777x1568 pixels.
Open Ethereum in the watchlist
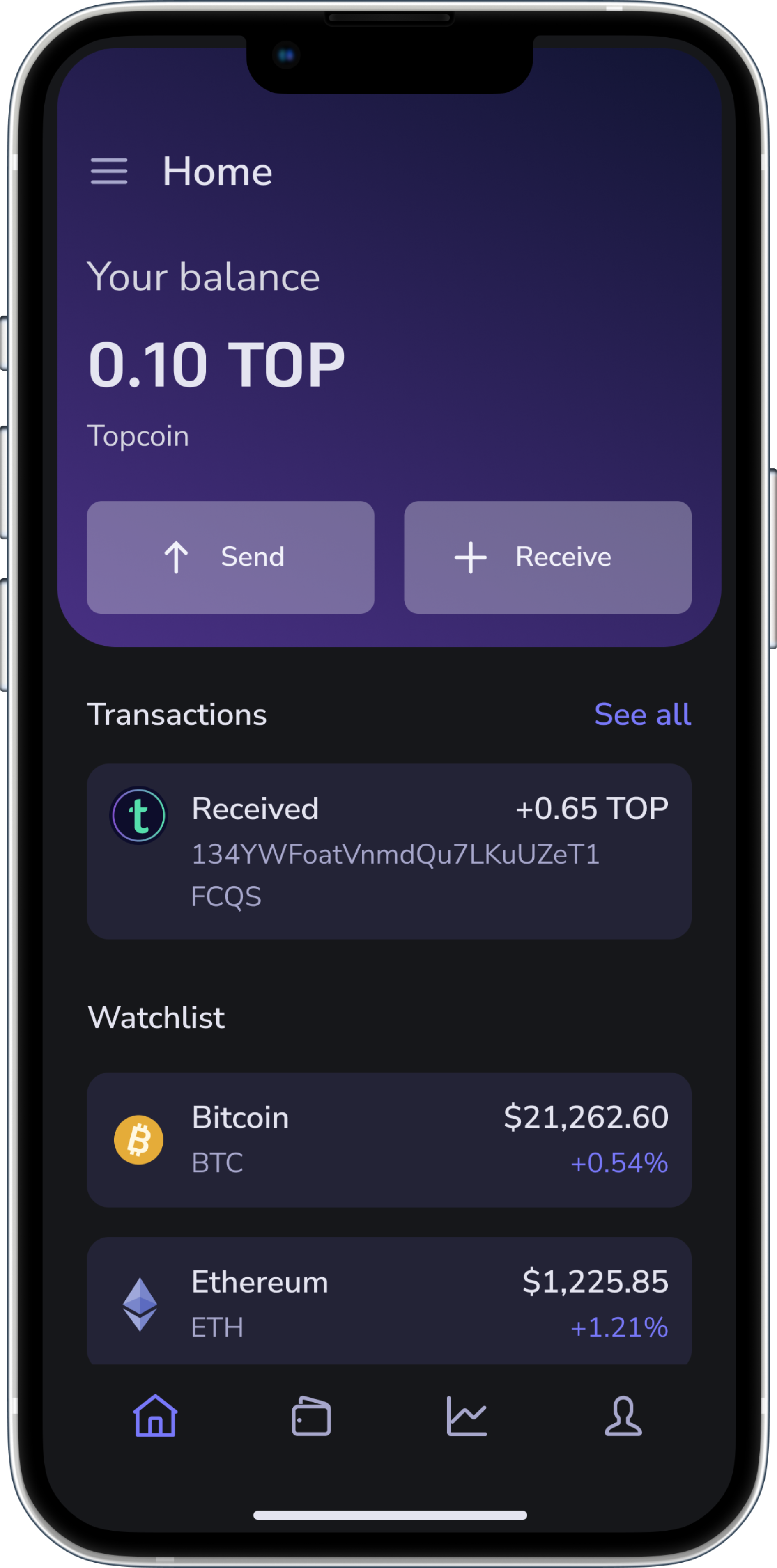pyautogui.click(x=388, y=1302)
